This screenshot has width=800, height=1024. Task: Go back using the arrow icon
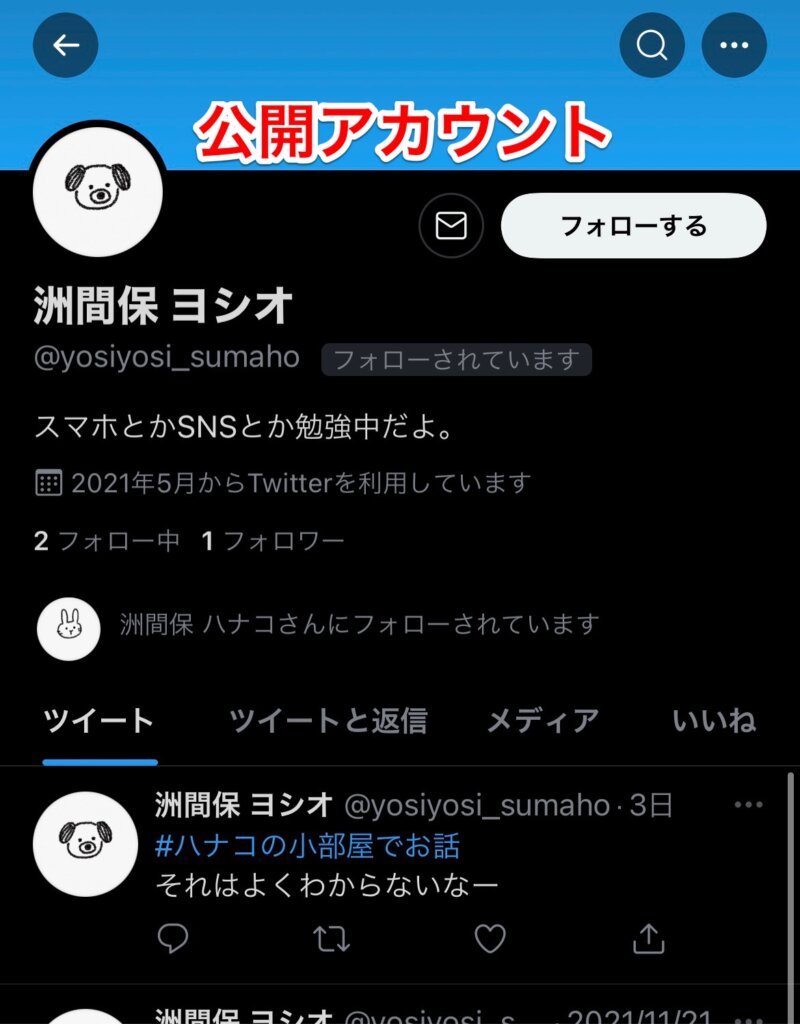[x=66, y=45]
